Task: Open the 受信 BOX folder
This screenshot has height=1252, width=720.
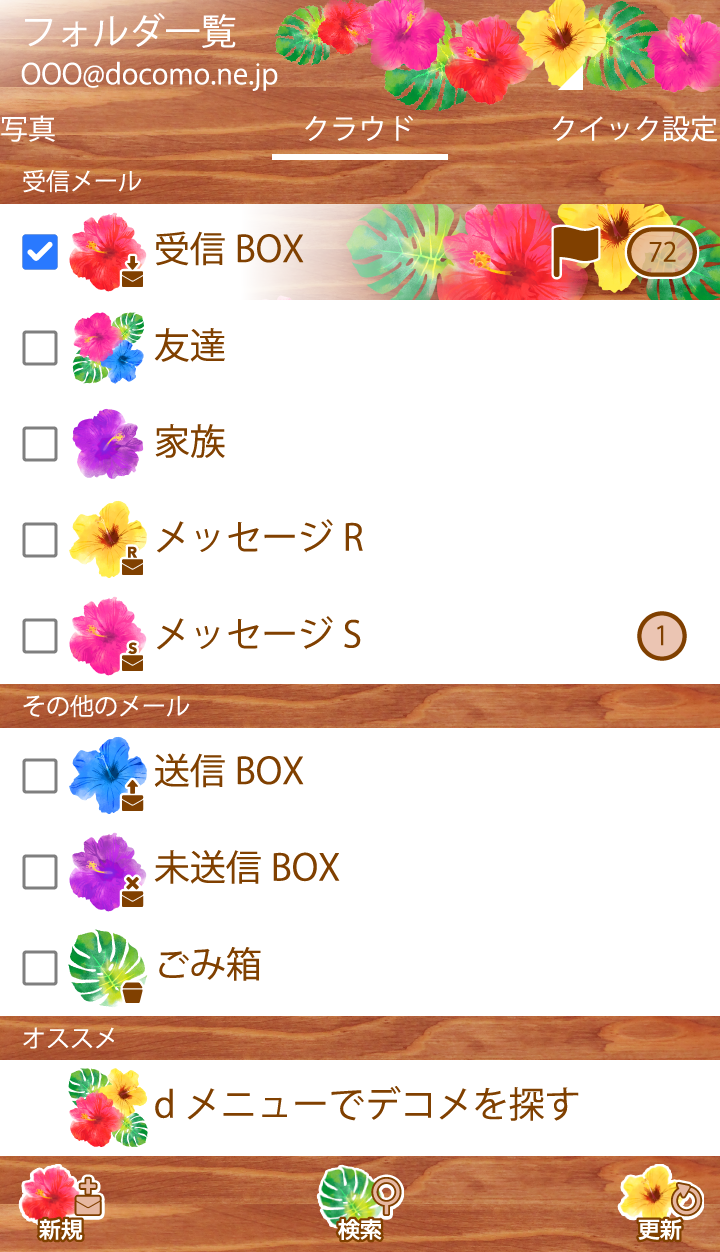Action: click(x=228, y=250)
